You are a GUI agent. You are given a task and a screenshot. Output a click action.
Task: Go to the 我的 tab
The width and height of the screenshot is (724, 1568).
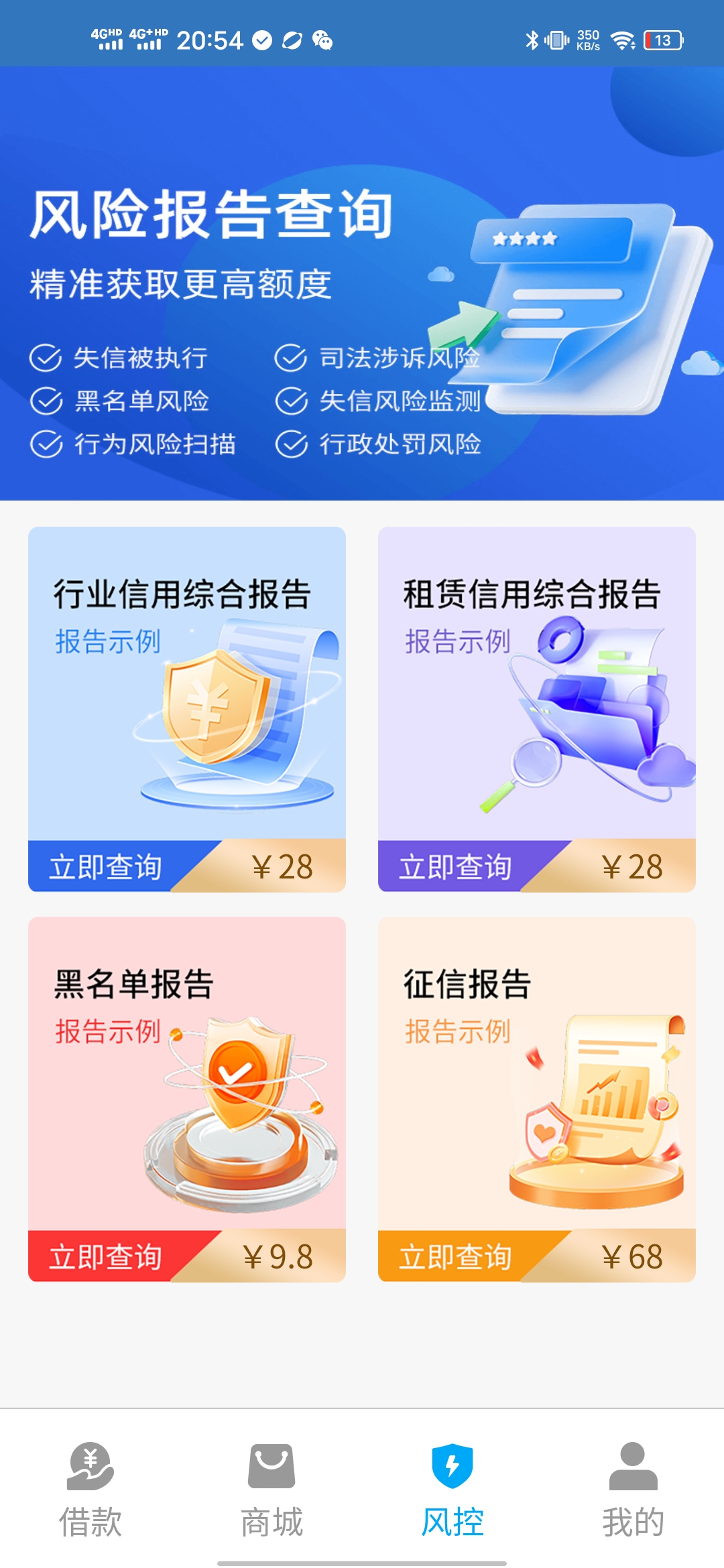pos(633,1490)
